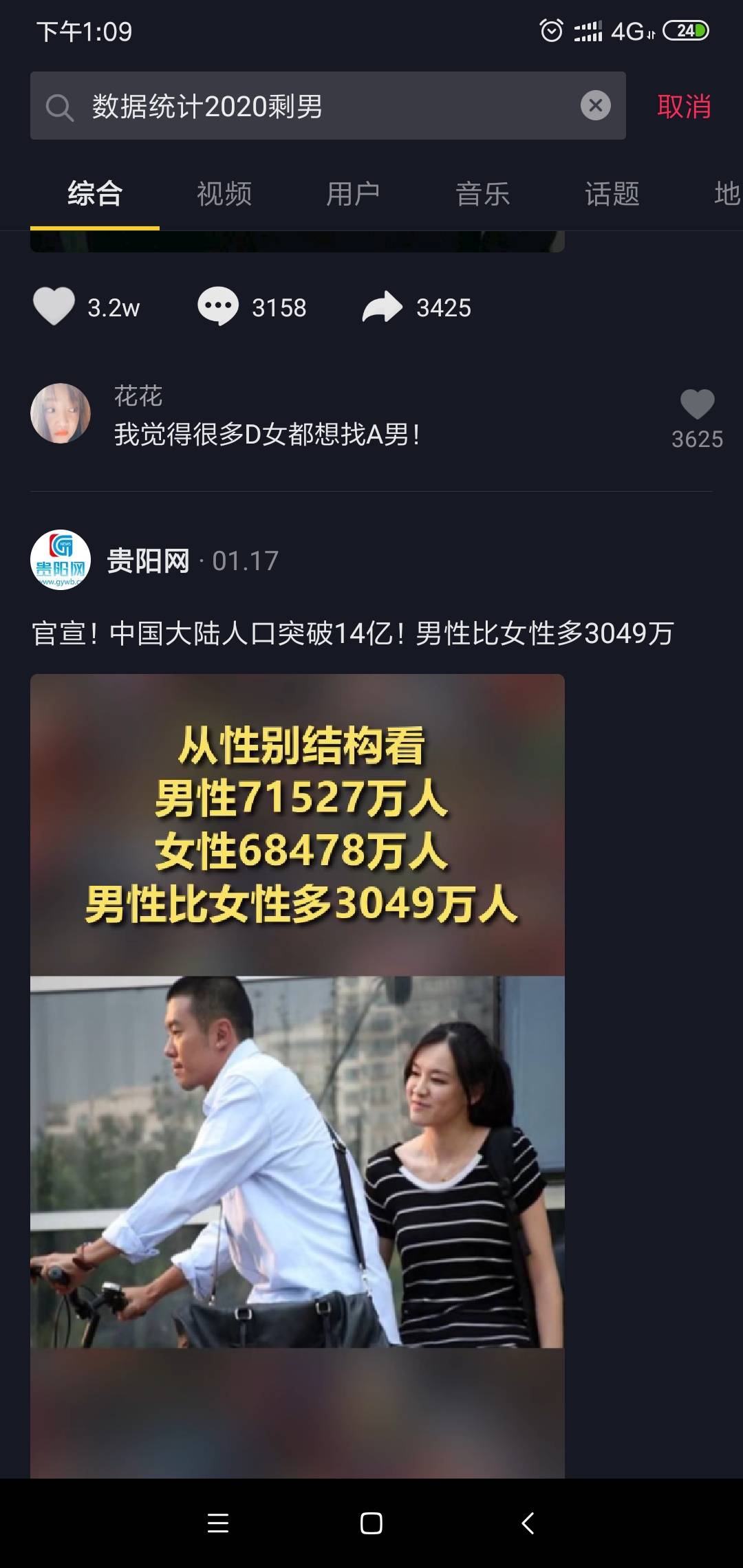The image size is (743, 1568).
Task: Play the 贵阳网 population video
Action: pyautogui.click(x=297, y=1073)
